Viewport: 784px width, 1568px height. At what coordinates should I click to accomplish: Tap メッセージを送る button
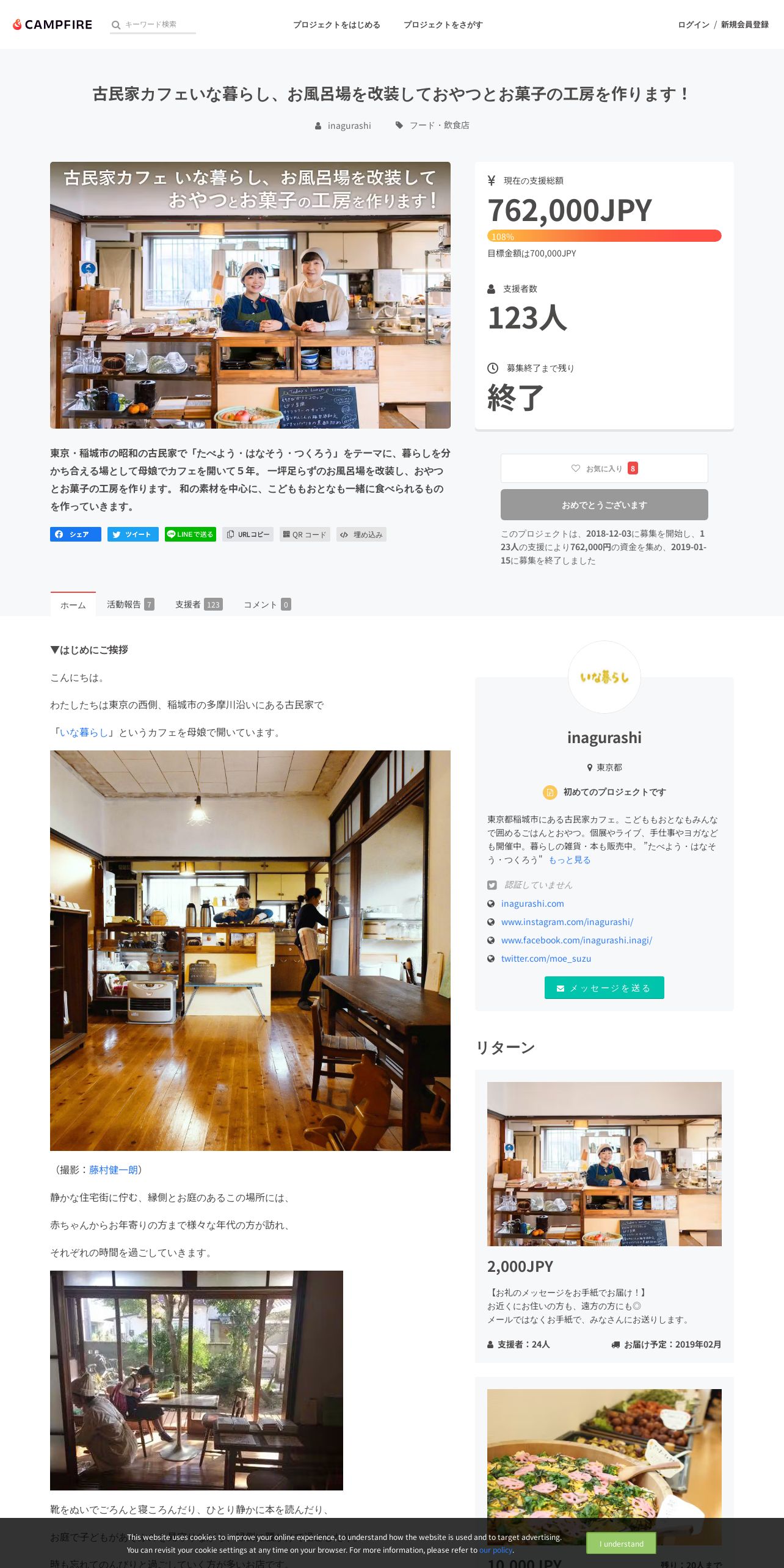click(604, 988)
